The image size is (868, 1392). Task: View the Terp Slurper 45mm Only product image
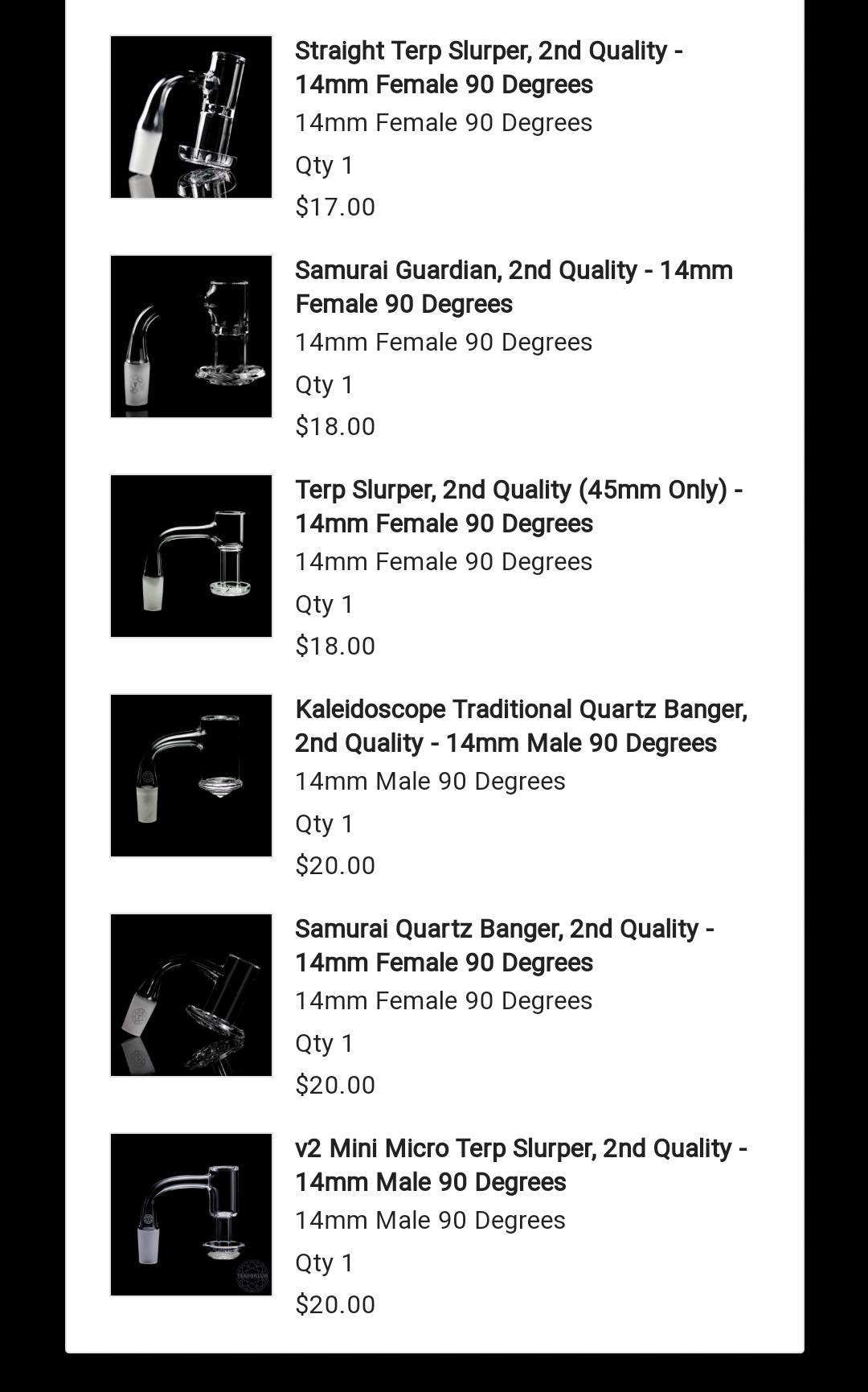click(x=191, y=556)
